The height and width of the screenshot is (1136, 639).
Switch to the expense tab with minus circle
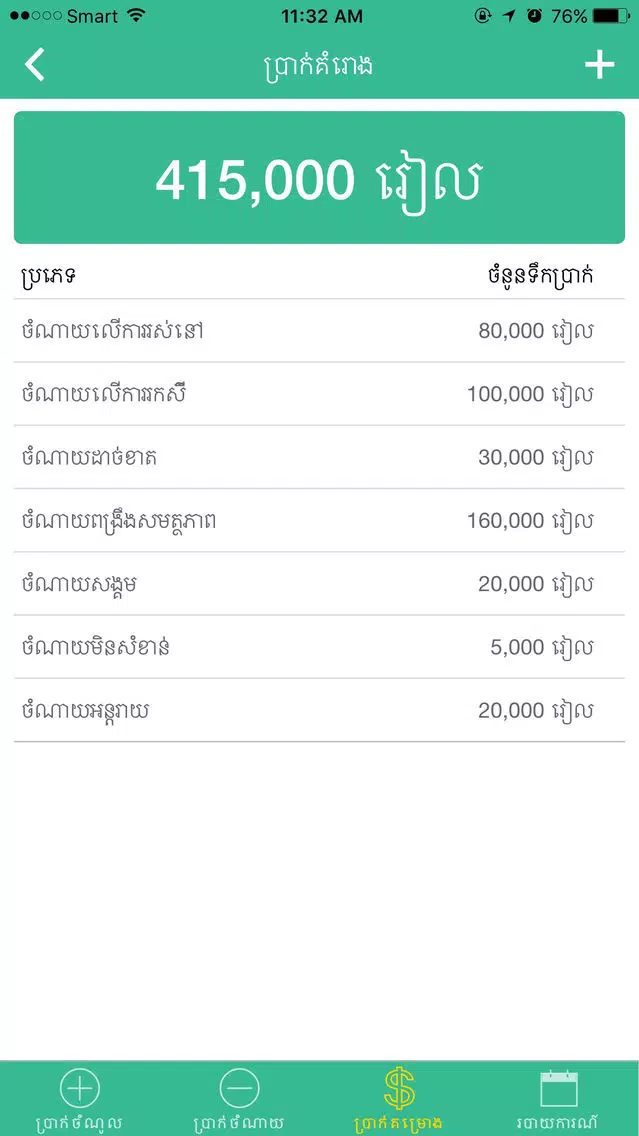pyautogui.click(x=239, y=1099)
